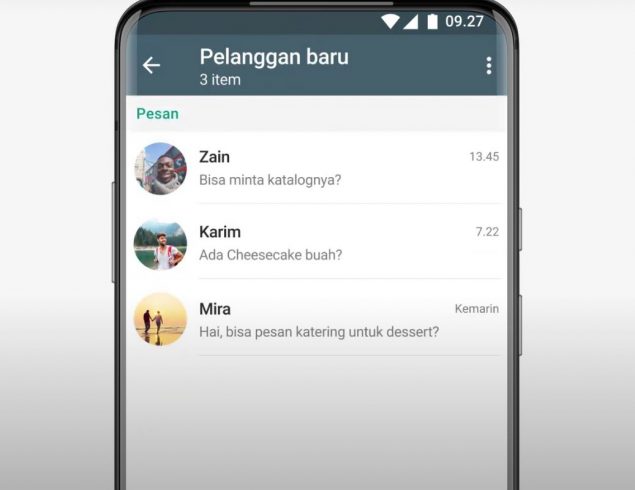The width and height of the screenshot is (635, 490).
Task: View Karim's profile photo
Action: coord(160,244)
